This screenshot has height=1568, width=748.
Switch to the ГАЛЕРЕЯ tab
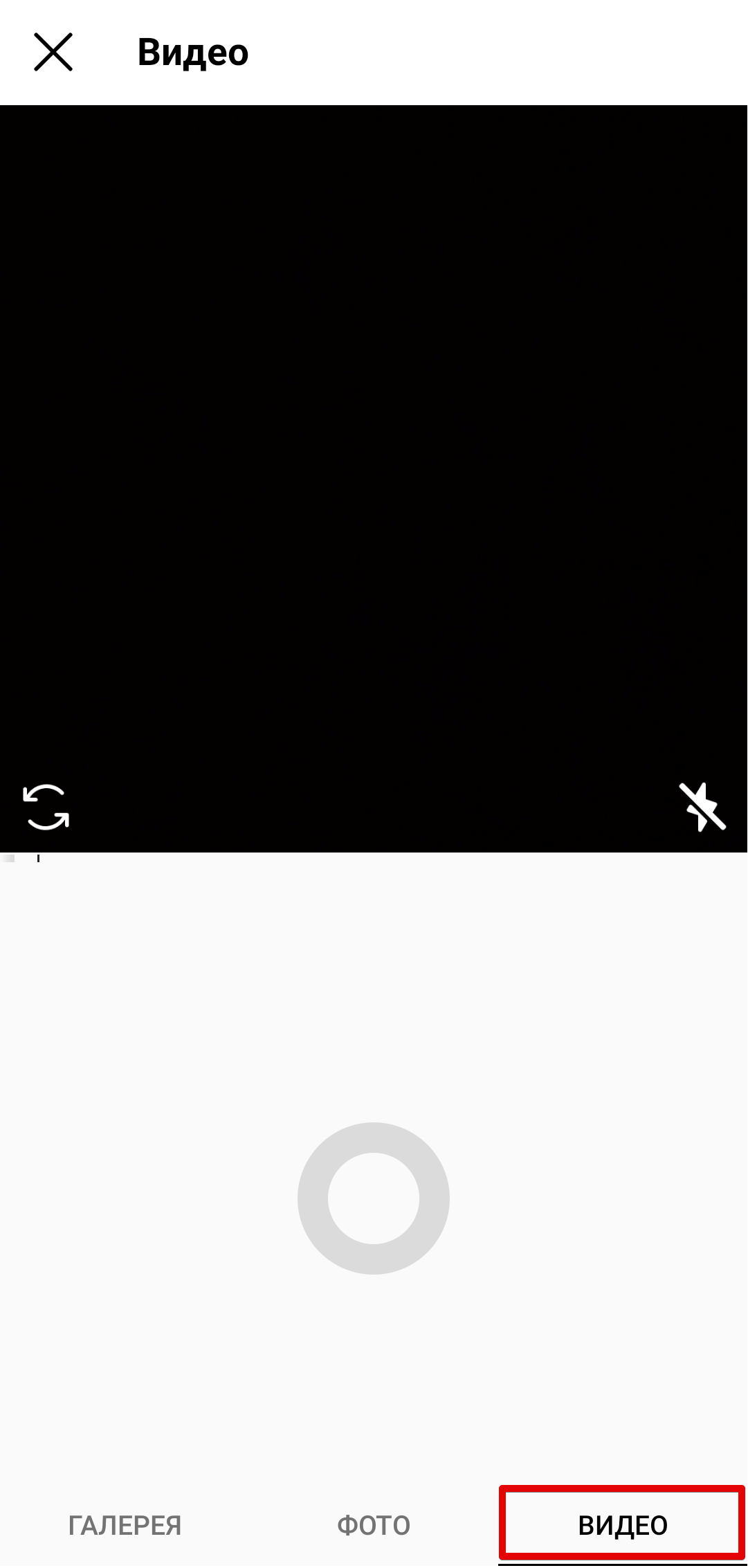point(125,1525)
